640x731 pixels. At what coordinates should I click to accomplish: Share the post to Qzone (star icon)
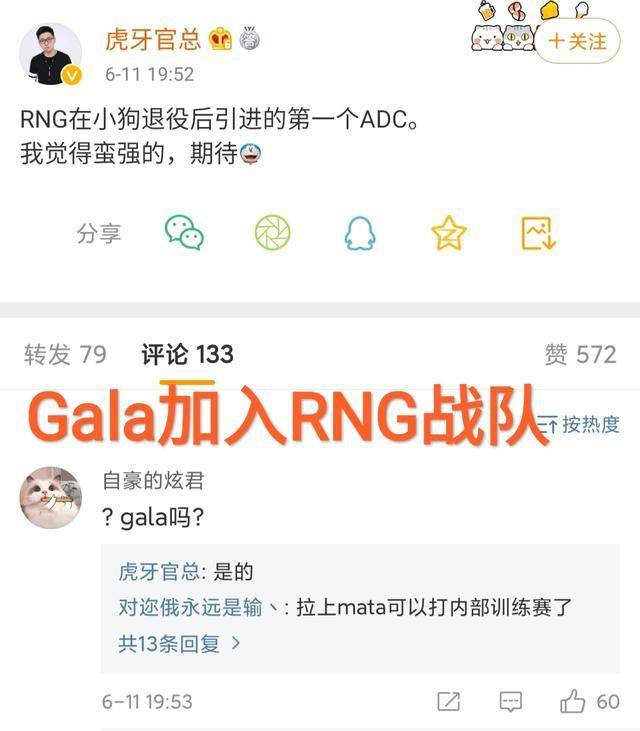pos(449,233)
